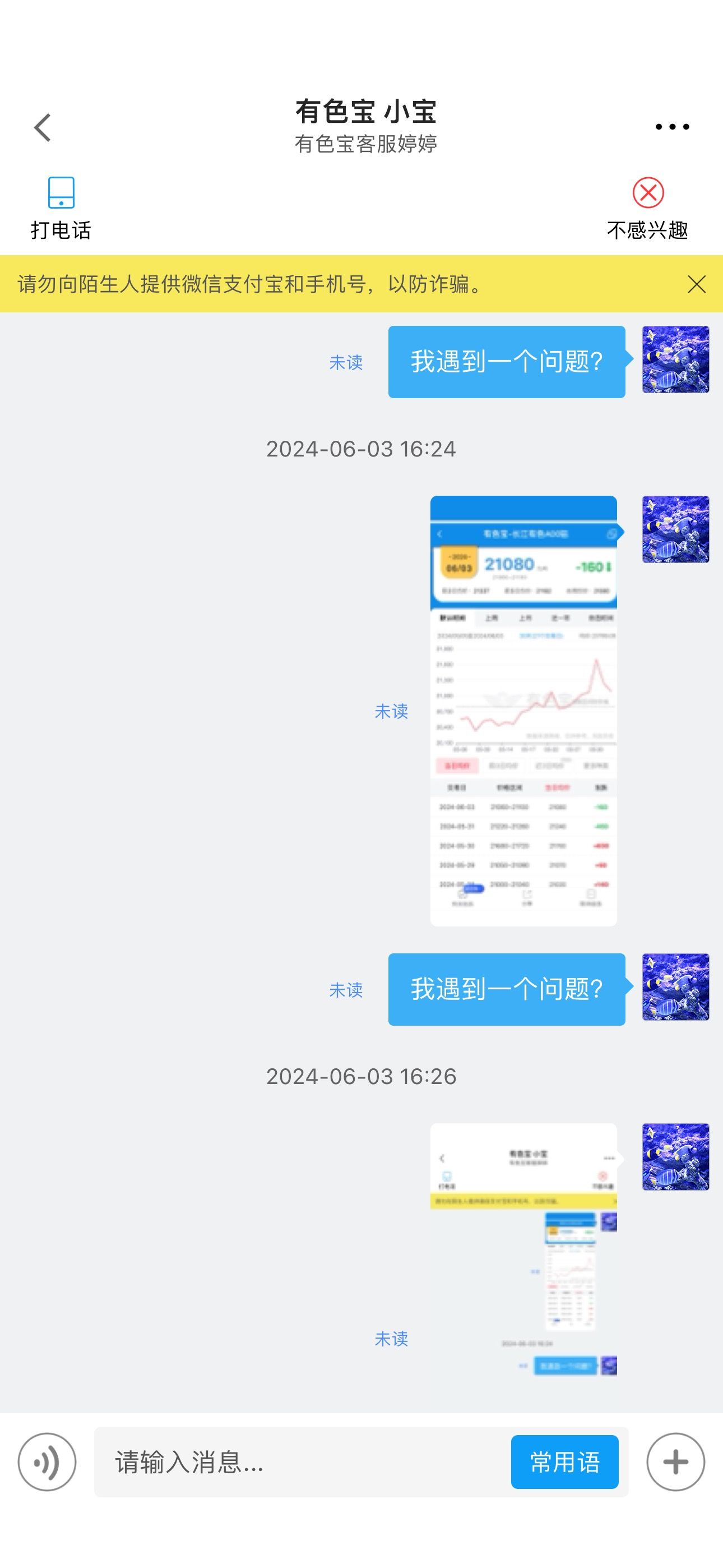Switch to voice input mode
This screenshot has height=1568, width=723.
47,1462
